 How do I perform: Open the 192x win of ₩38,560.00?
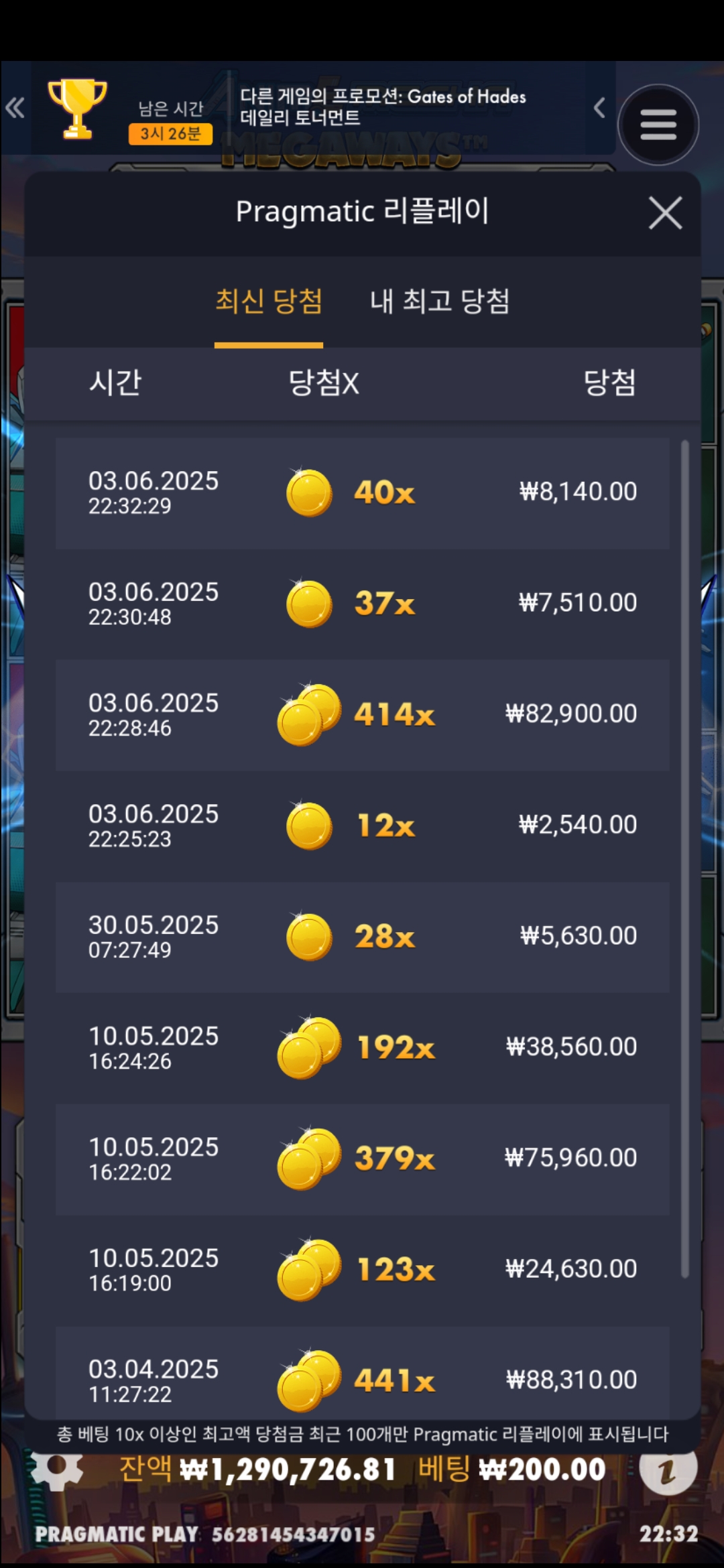[x=362, y=1047]
